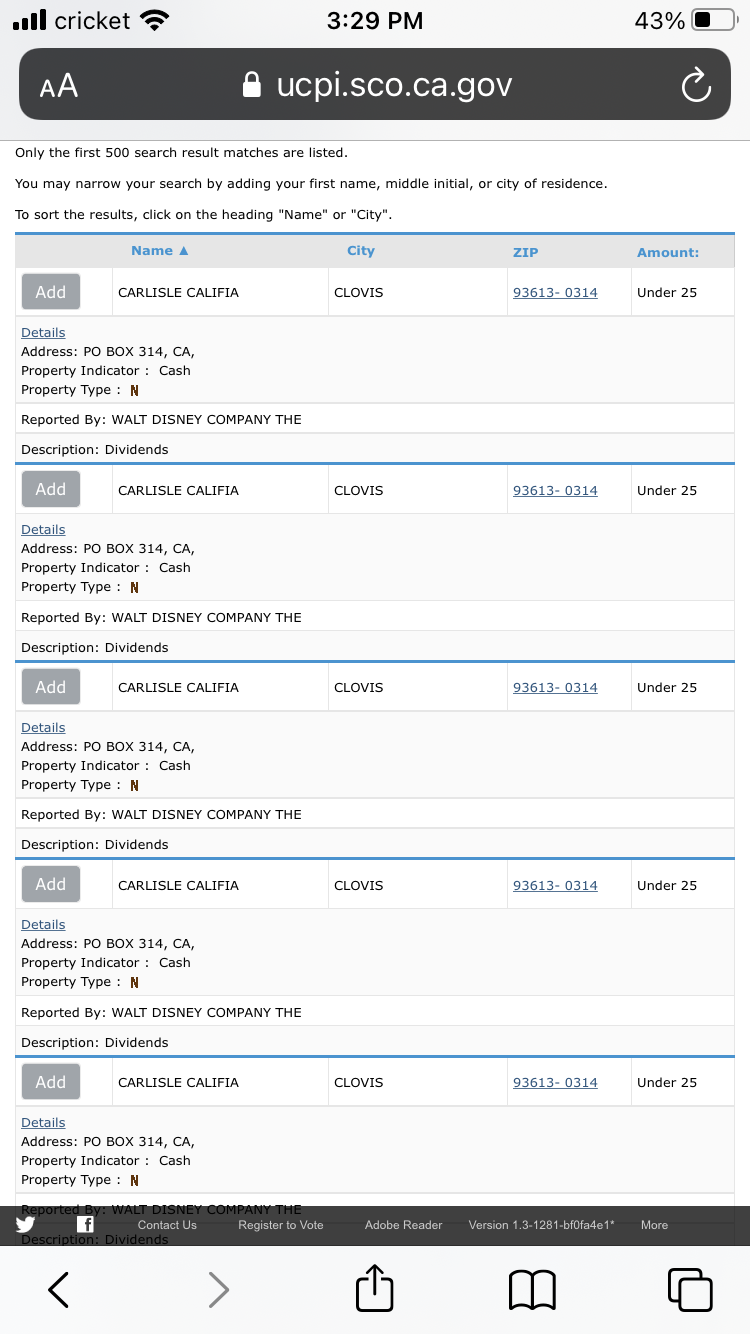The image size is (750, 1334).
Task: Open the Facebook icon in the footer
Action: [x=86, y=1225]
